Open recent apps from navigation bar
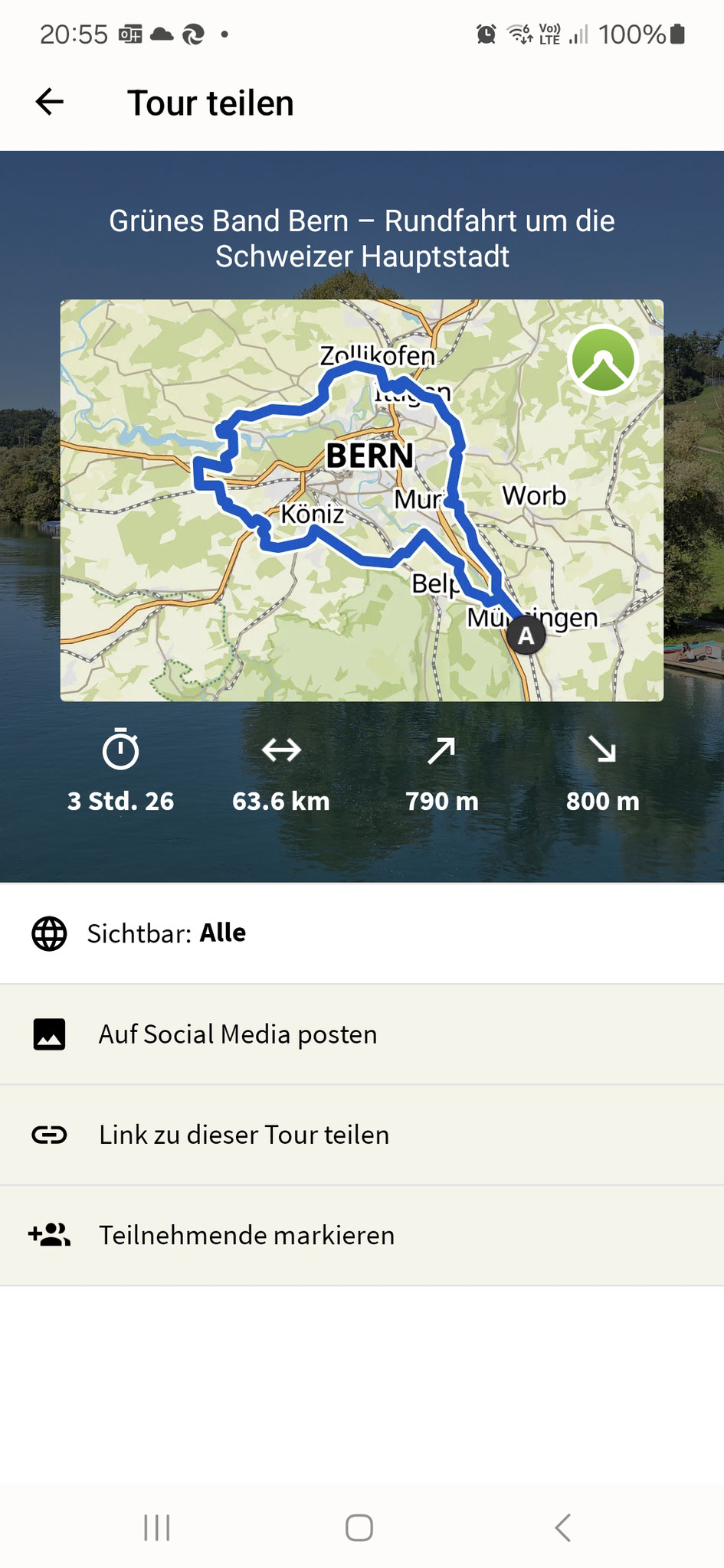This screenshot has height=1568, width=724. point(157,1527)
